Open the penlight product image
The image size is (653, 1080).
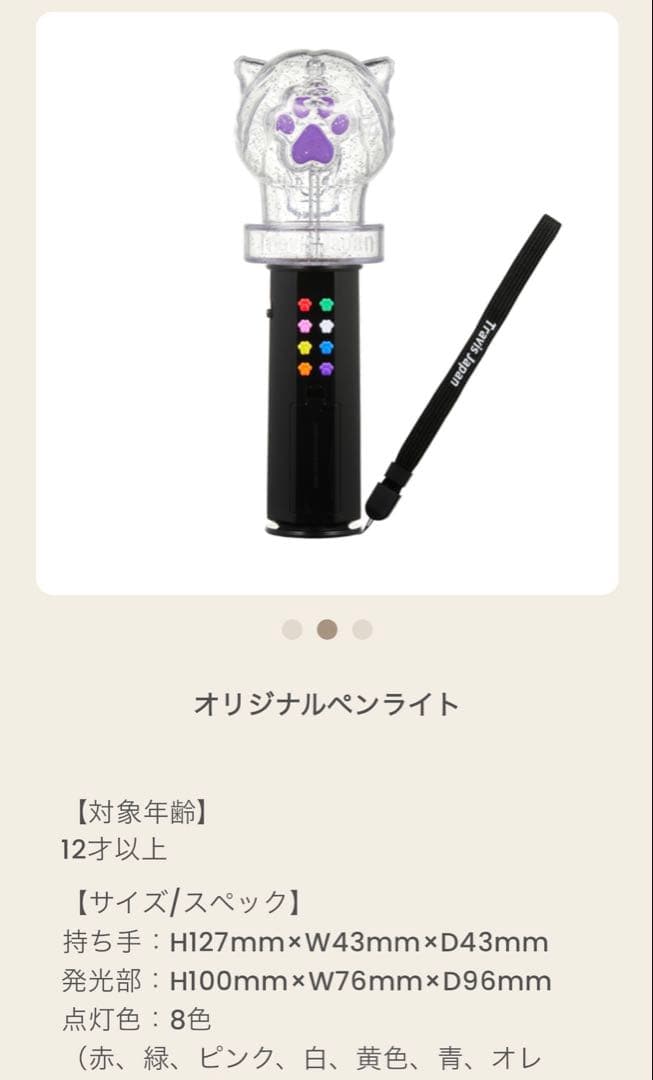(x=327, y=303)
